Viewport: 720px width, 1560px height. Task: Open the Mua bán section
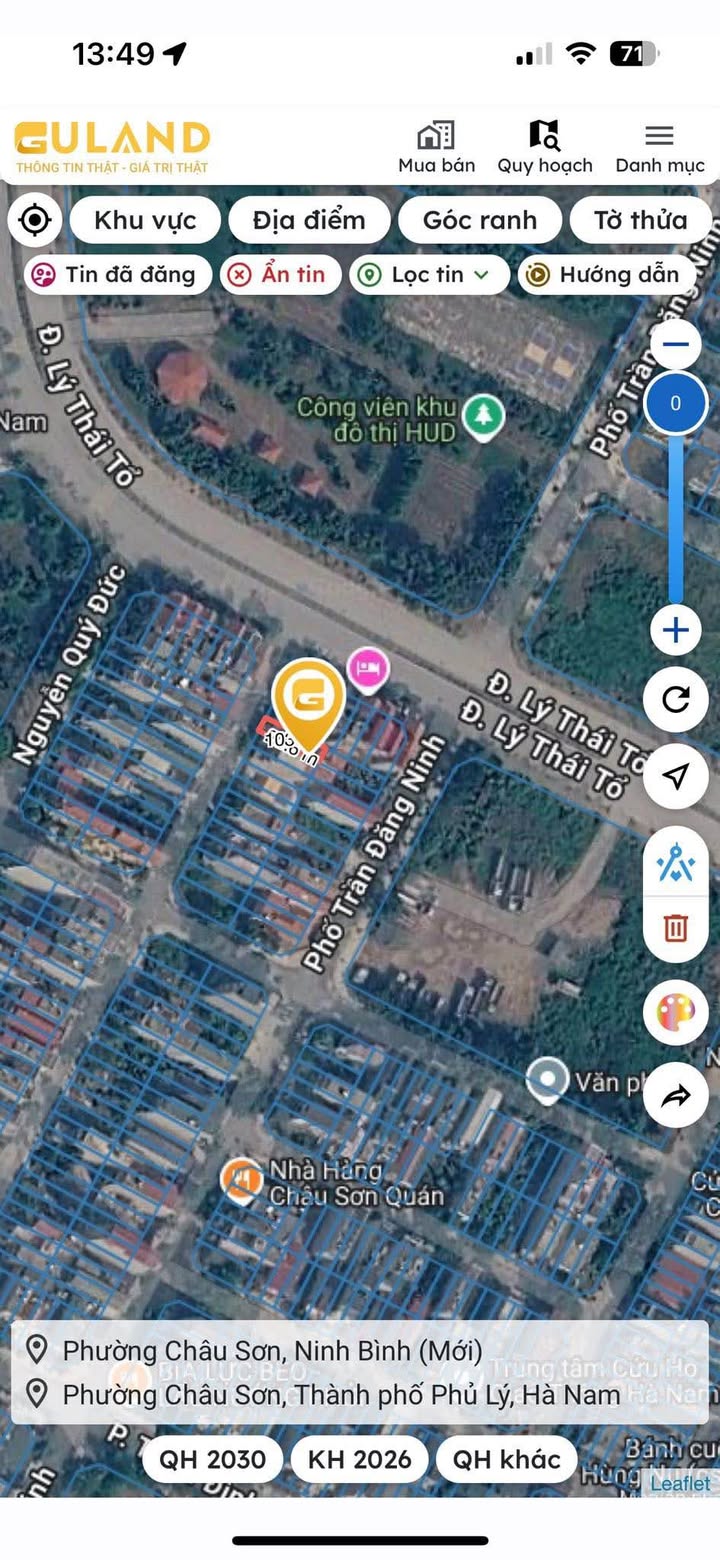pos(436,147)
